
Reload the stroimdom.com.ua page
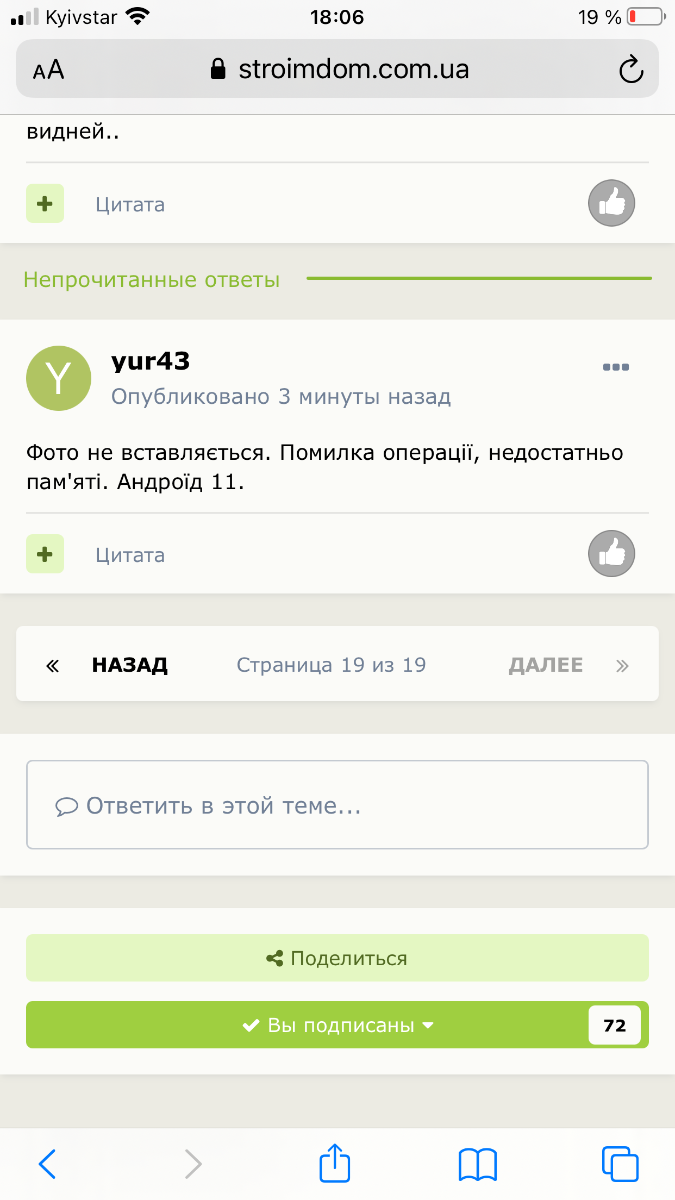click(630, 69)
